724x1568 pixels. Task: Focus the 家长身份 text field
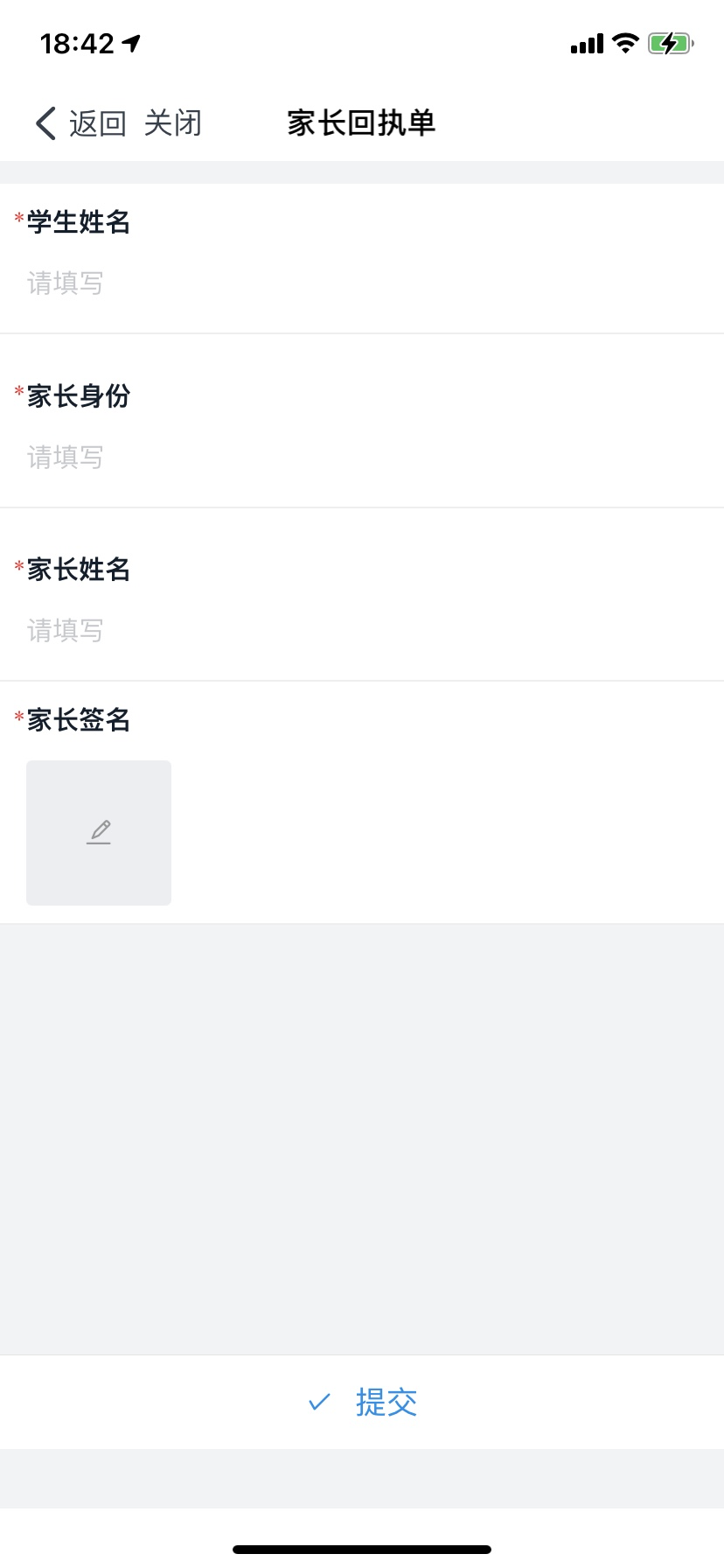click(362, 457)
